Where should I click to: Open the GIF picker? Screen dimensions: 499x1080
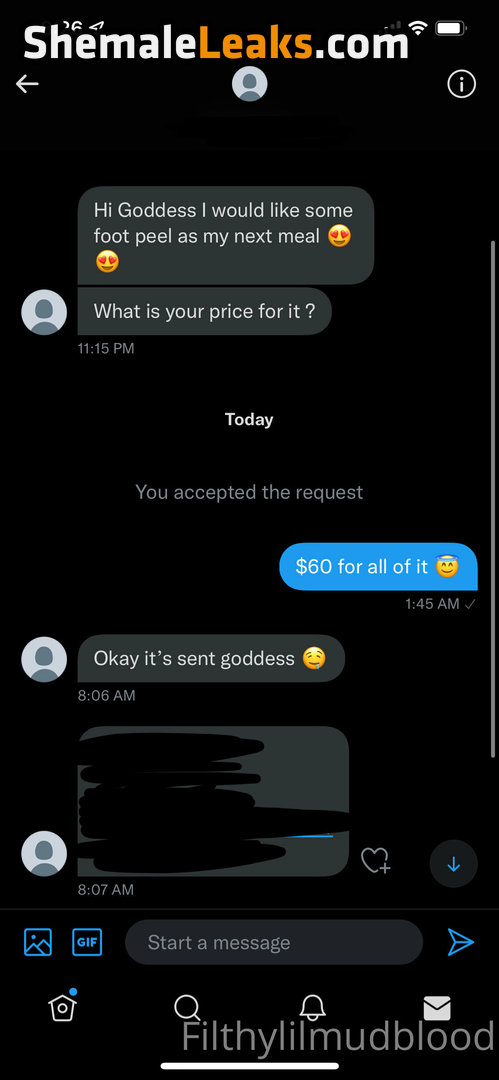pos(87,942)
